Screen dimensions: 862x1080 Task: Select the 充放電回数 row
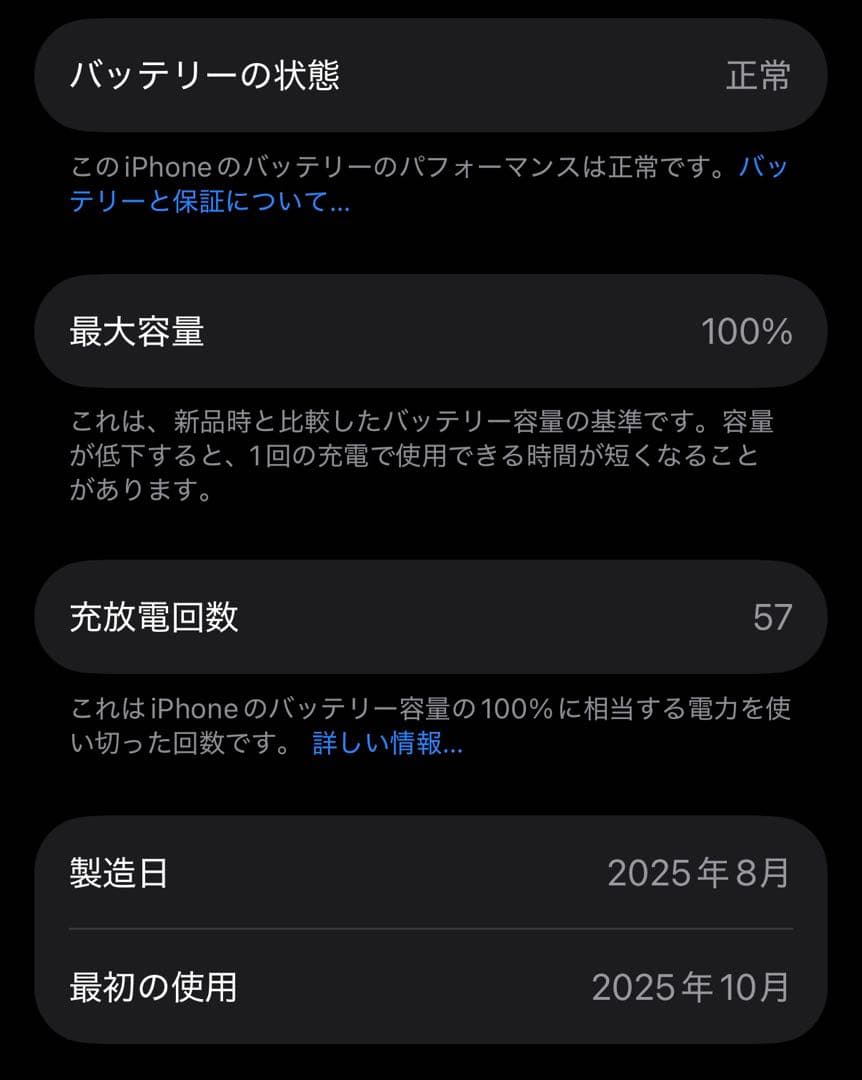(x=430, y=616)
